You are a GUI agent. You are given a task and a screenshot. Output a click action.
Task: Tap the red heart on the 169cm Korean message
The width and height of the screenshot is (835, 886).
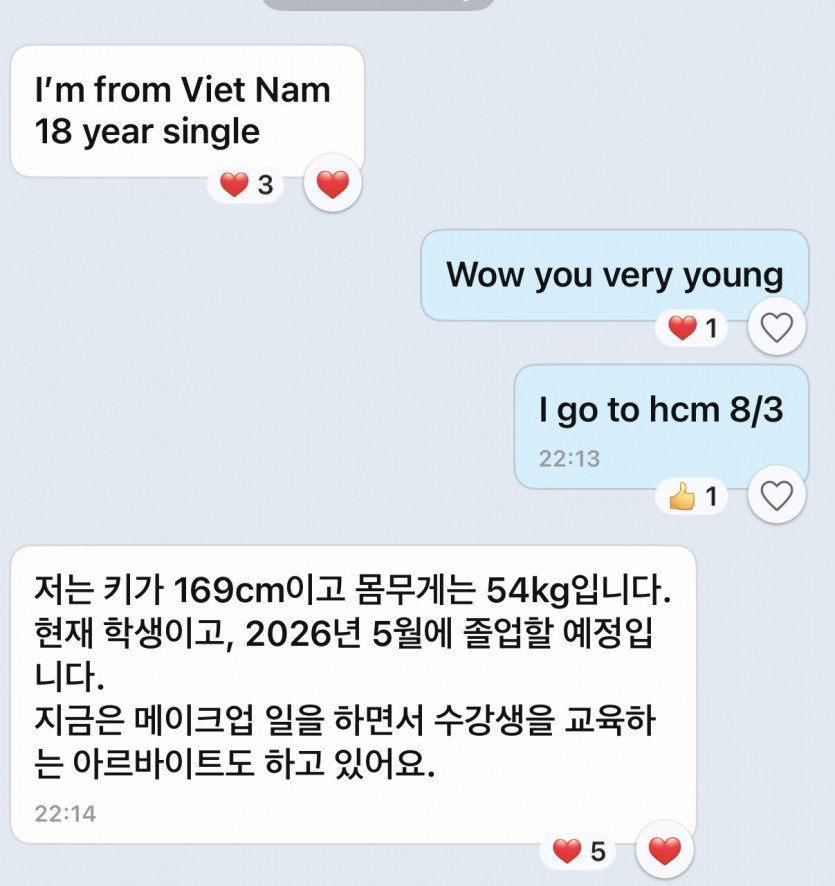[x=664, y=851]
